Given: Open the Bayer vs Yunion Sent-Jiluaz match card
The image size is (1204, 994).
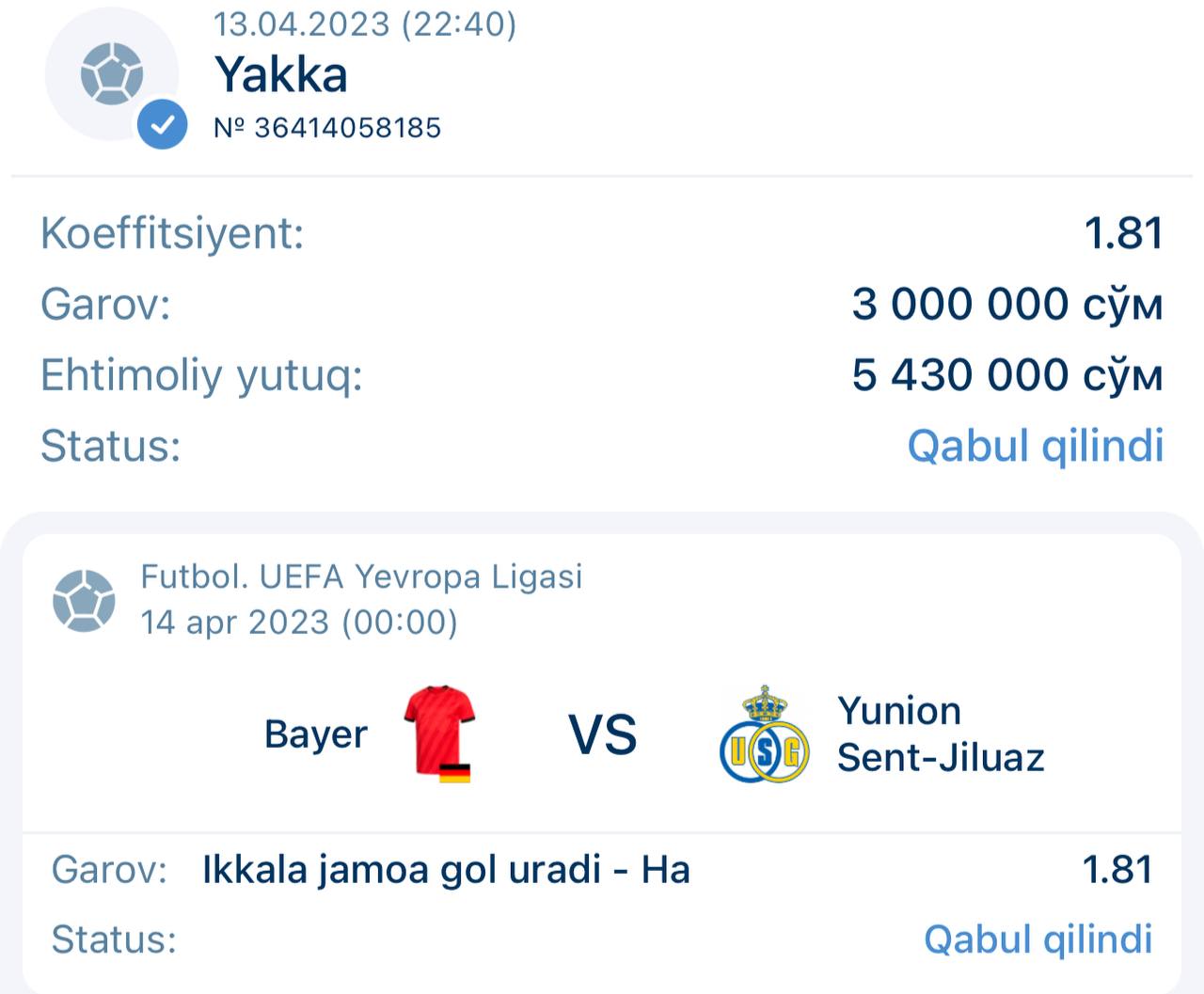Looking at the screenshot, I should click(x=602, y=734).
